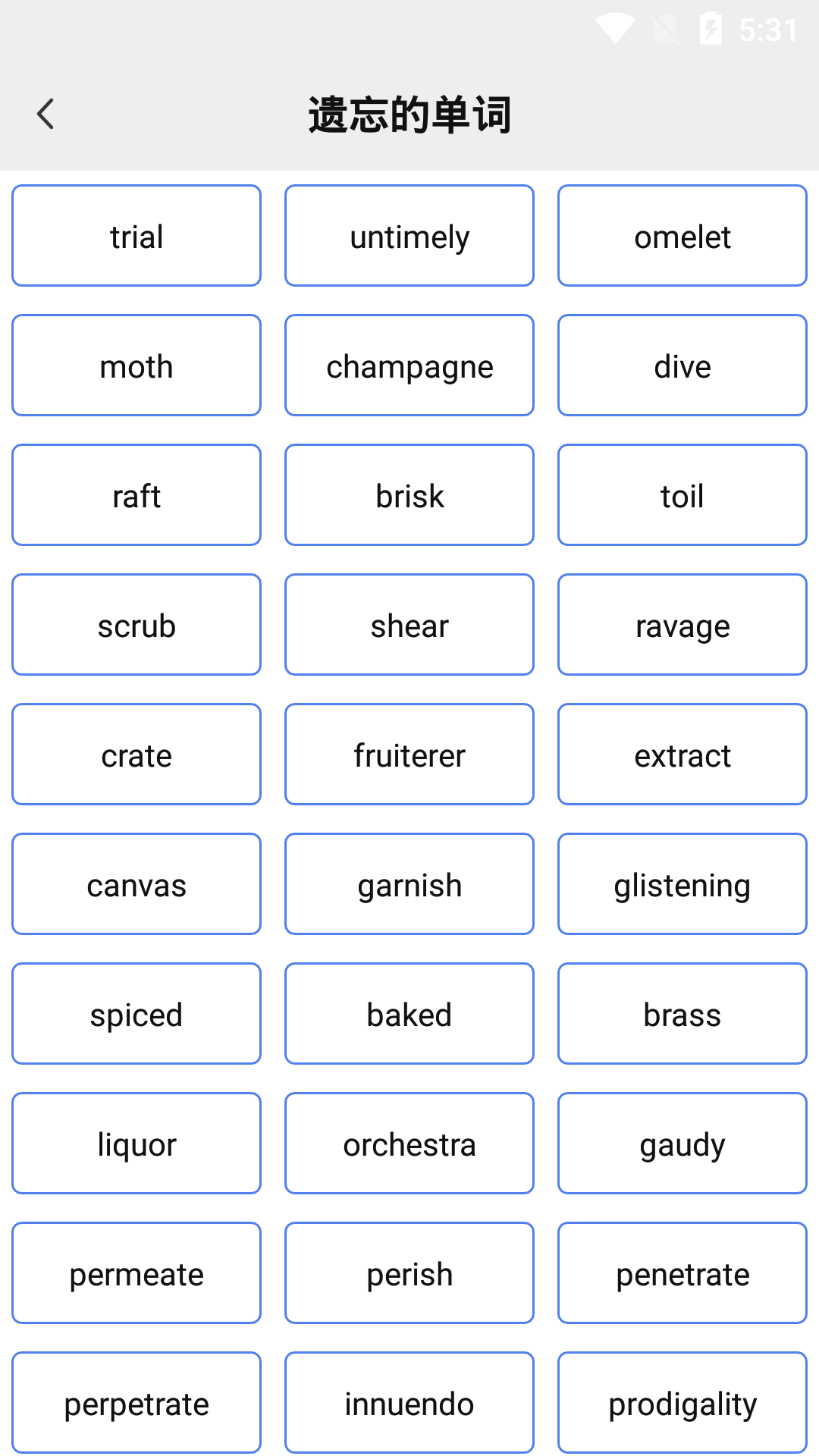The width and height of the screenshot is (819, 1456).
Task: Select the word 'untimely'
Action: click(x=409, y=236)
